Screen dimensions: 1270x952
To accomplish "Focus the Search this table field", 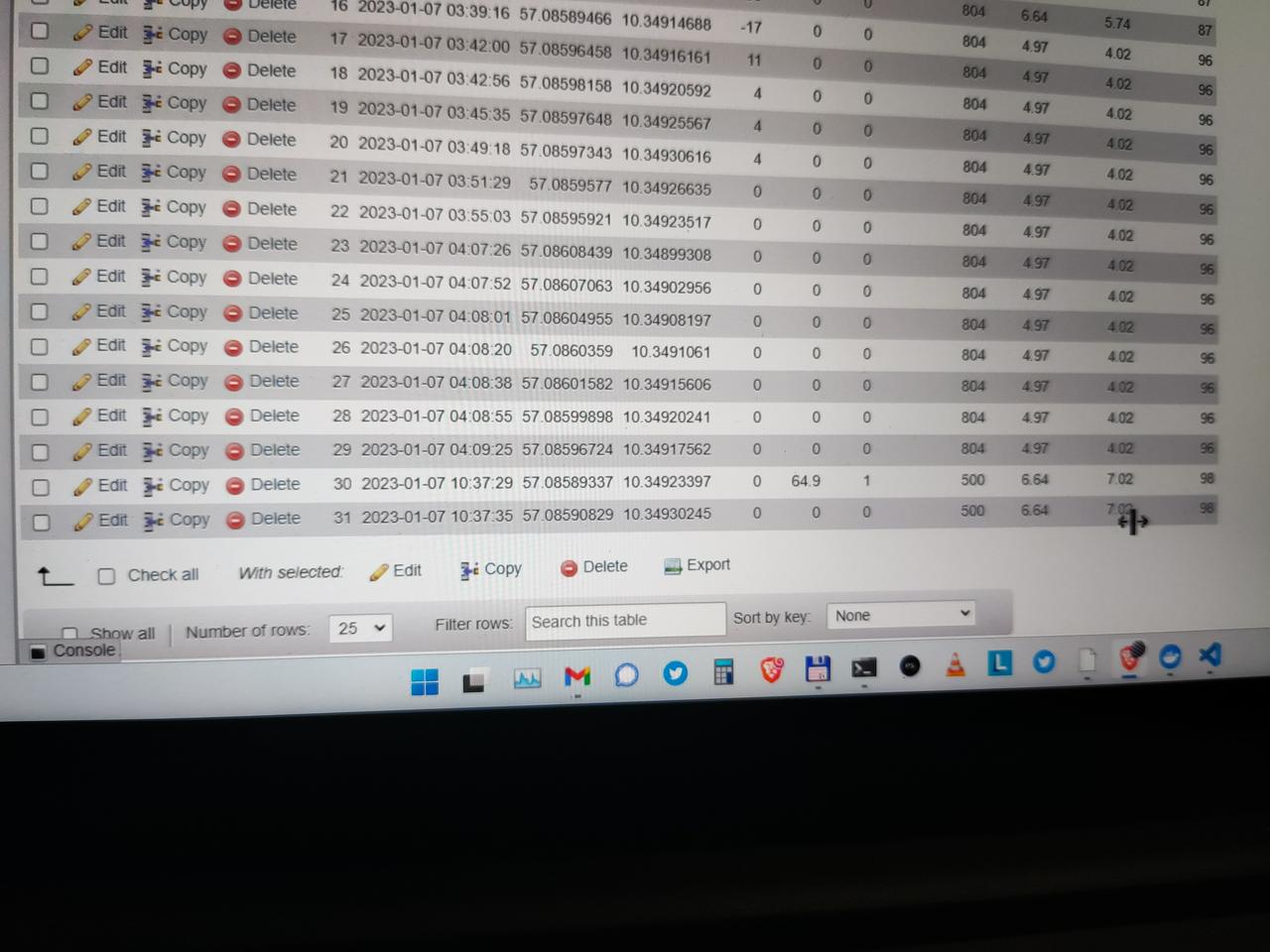I will (625, 621).
